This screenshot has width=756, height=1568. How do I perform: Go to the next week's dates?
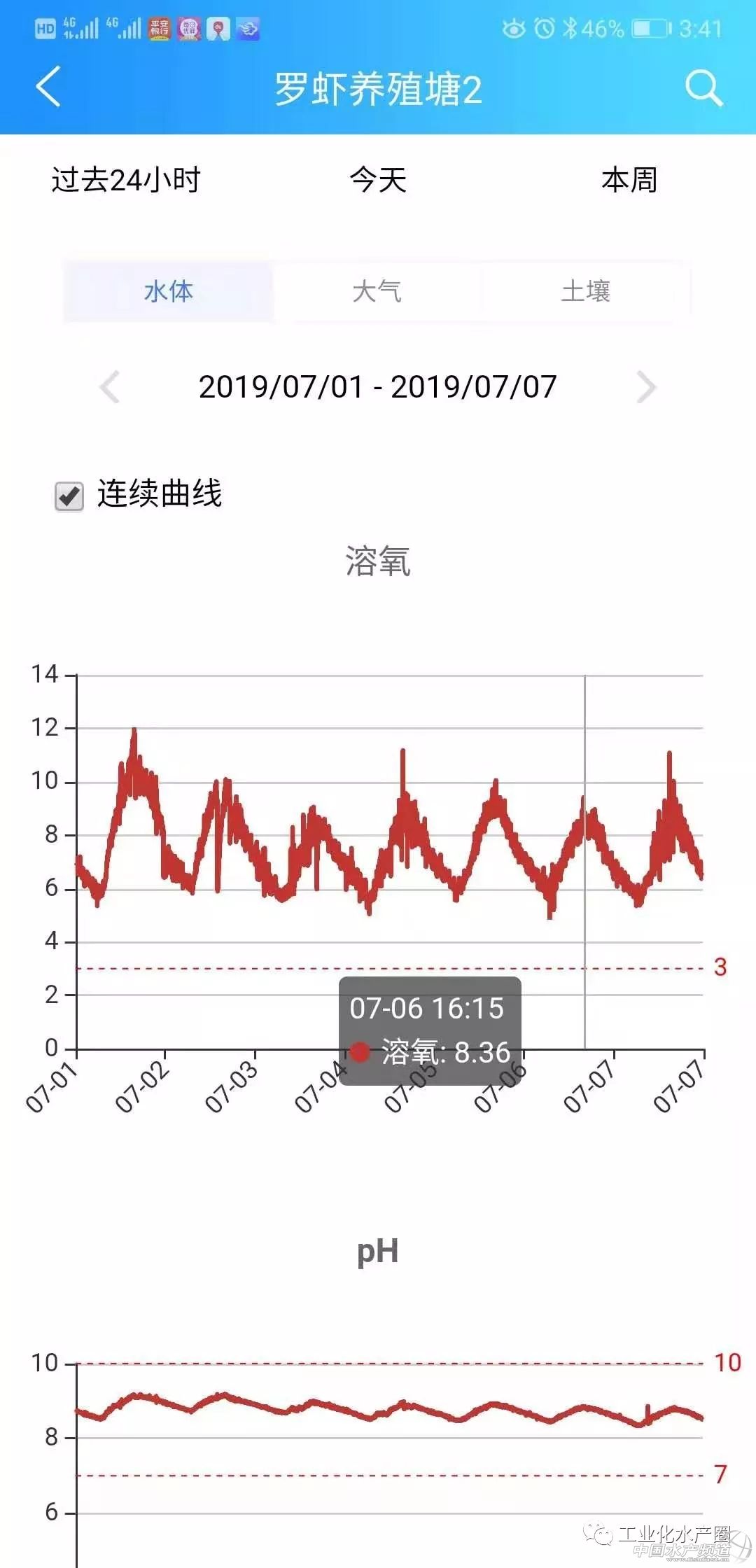click(x=646, y=386)
